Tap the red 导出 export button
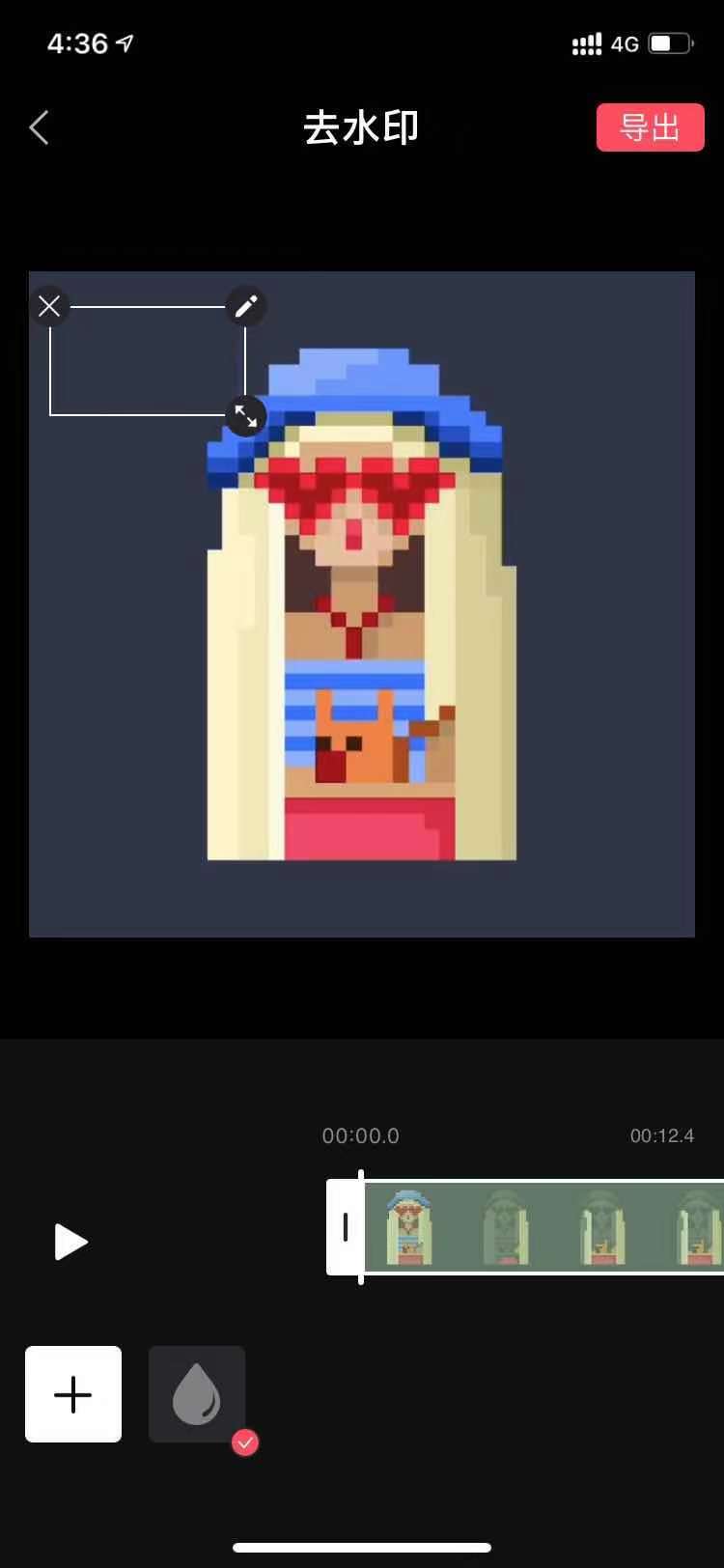This screenshot has height=1568, width=724. 650,127
